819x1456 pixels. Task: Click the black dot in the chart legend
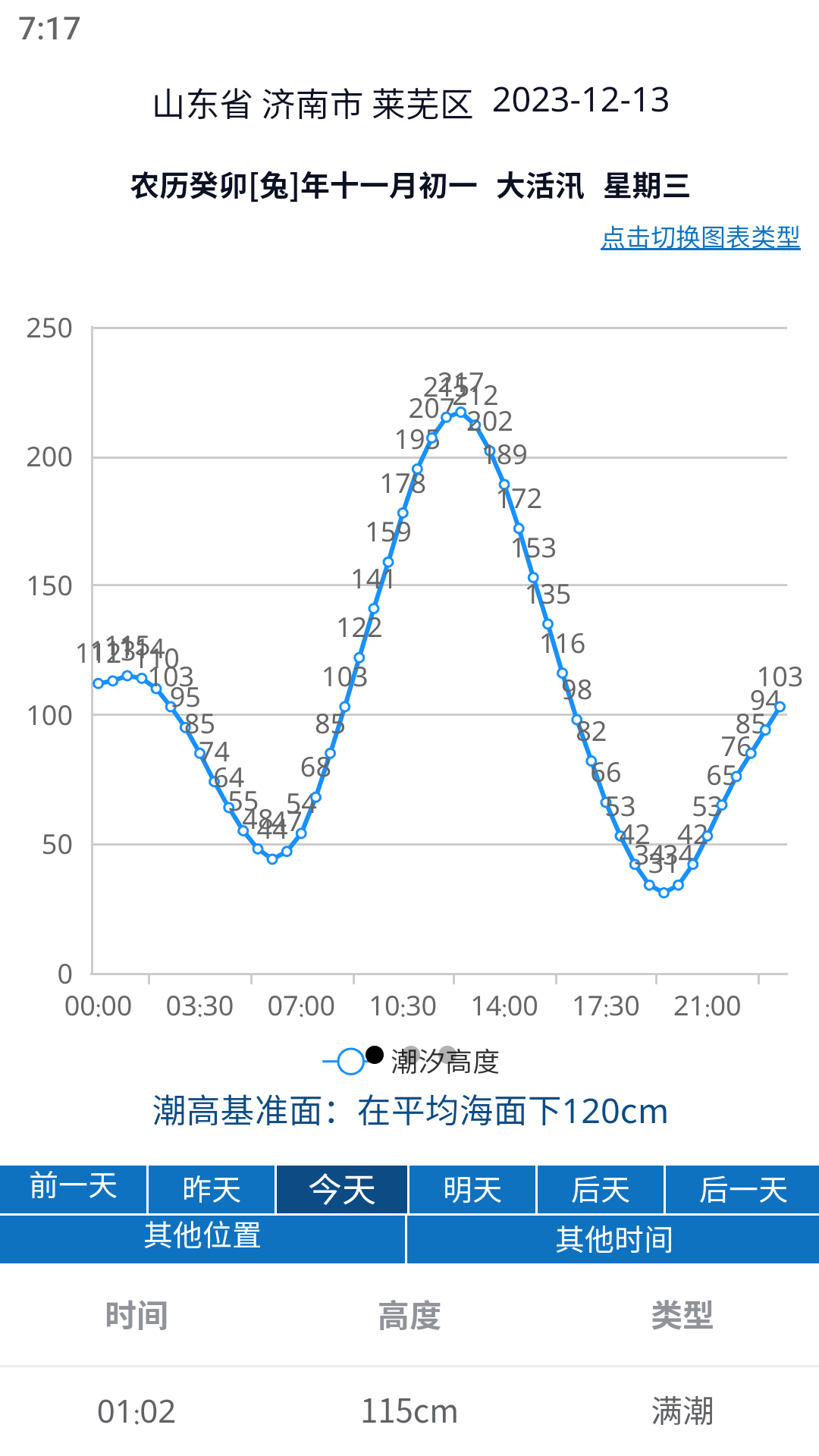(x=375, y=1055)
